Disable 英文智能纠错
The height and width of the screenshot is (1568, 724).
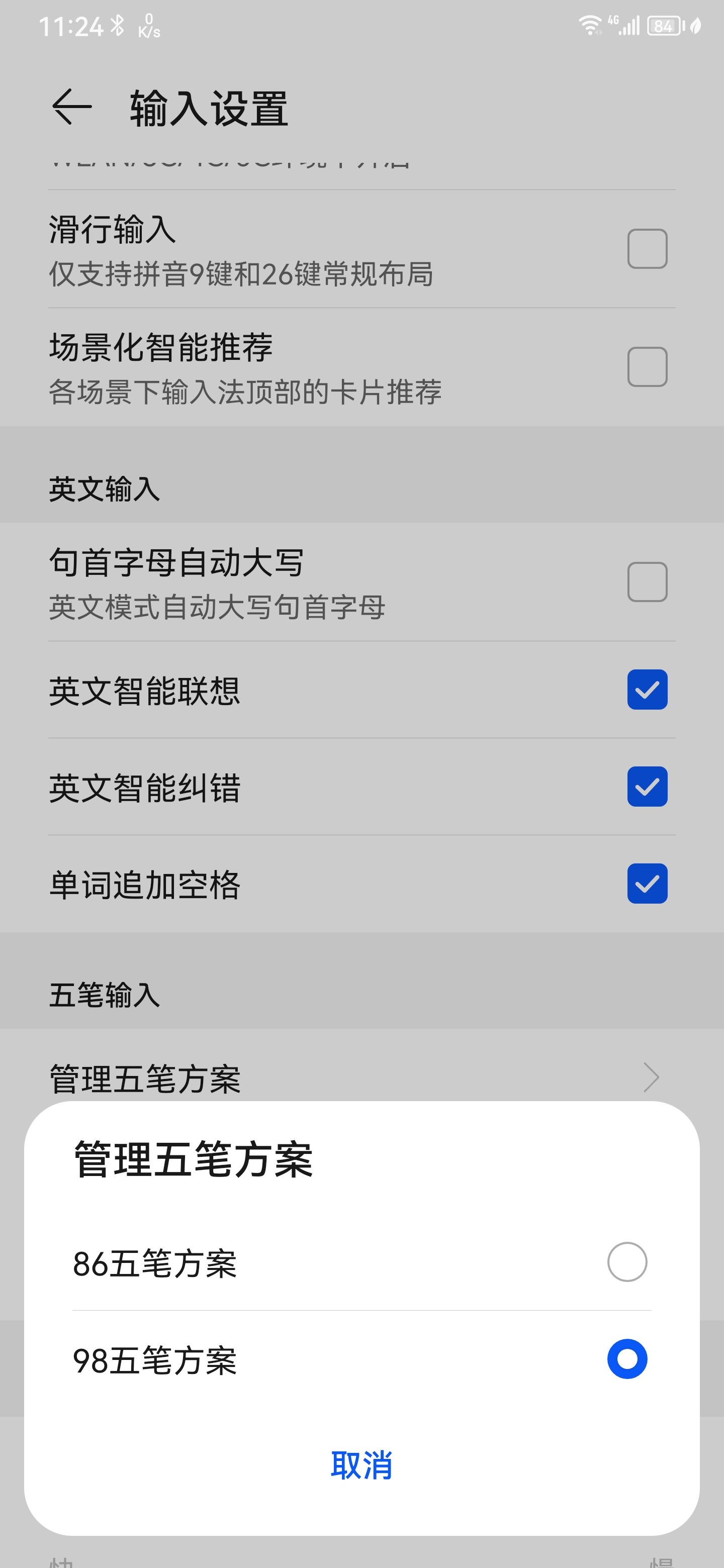(646, 787)
